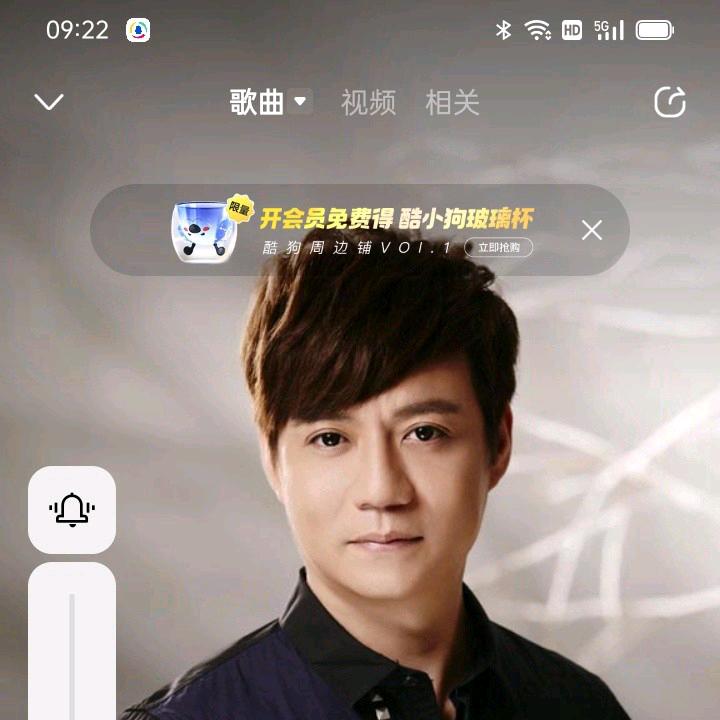Screen dimensions: 720x720
Task: Switch to the 视频 tab
Action: [x=368, y=102]
